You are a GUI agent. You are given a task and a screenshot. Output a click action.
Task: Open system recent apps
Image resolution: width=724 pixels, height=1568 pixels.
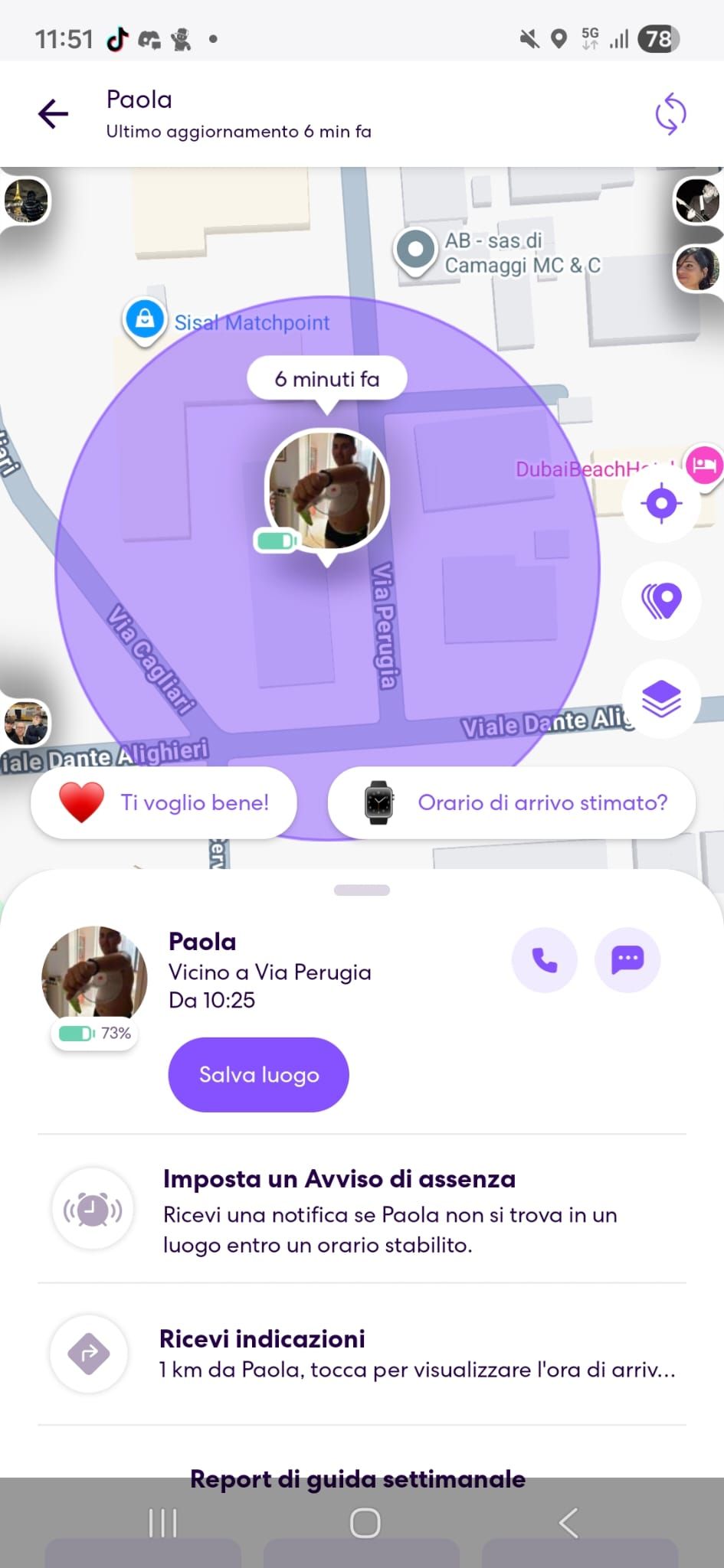tap(162, 1523)
